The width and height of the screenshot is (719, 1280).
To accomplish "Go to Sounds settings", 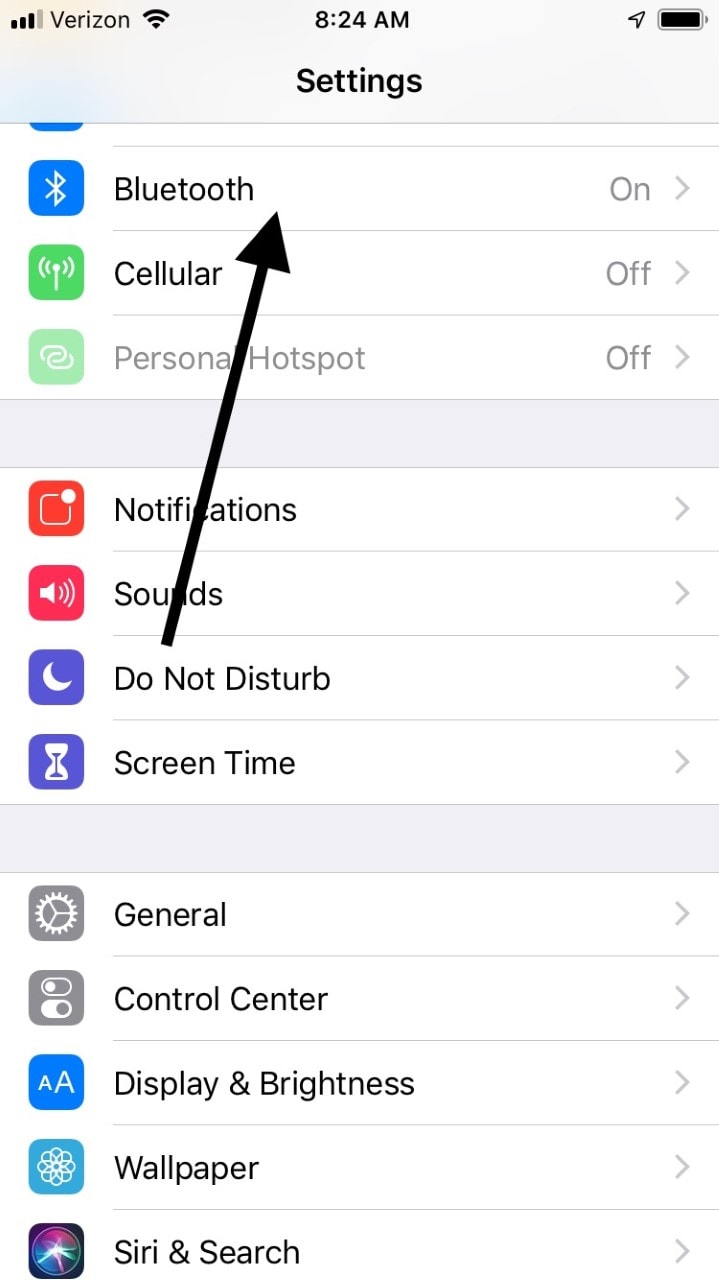I will coord(359,593).
